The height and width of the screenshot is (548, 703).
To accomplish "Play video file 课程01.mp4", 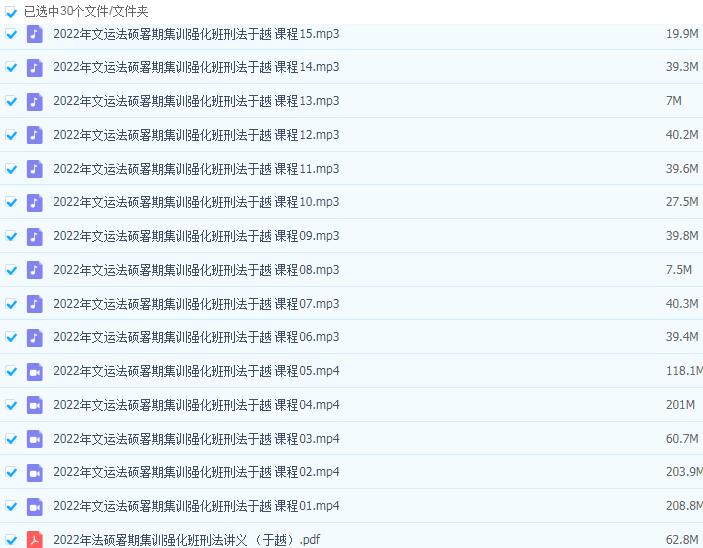I will click(195, 506).
